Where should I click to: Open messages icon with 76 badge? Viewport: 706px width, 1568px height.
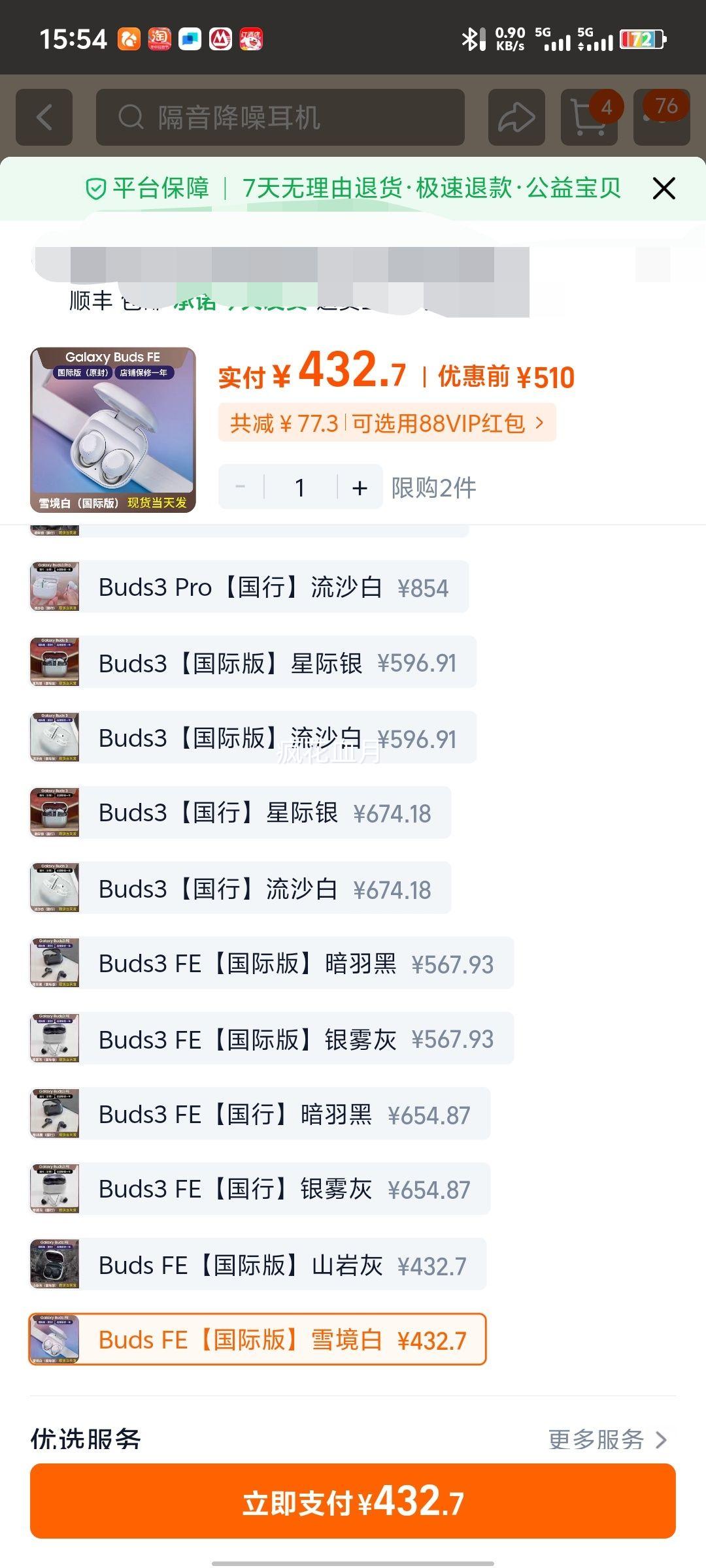[660, 118]
